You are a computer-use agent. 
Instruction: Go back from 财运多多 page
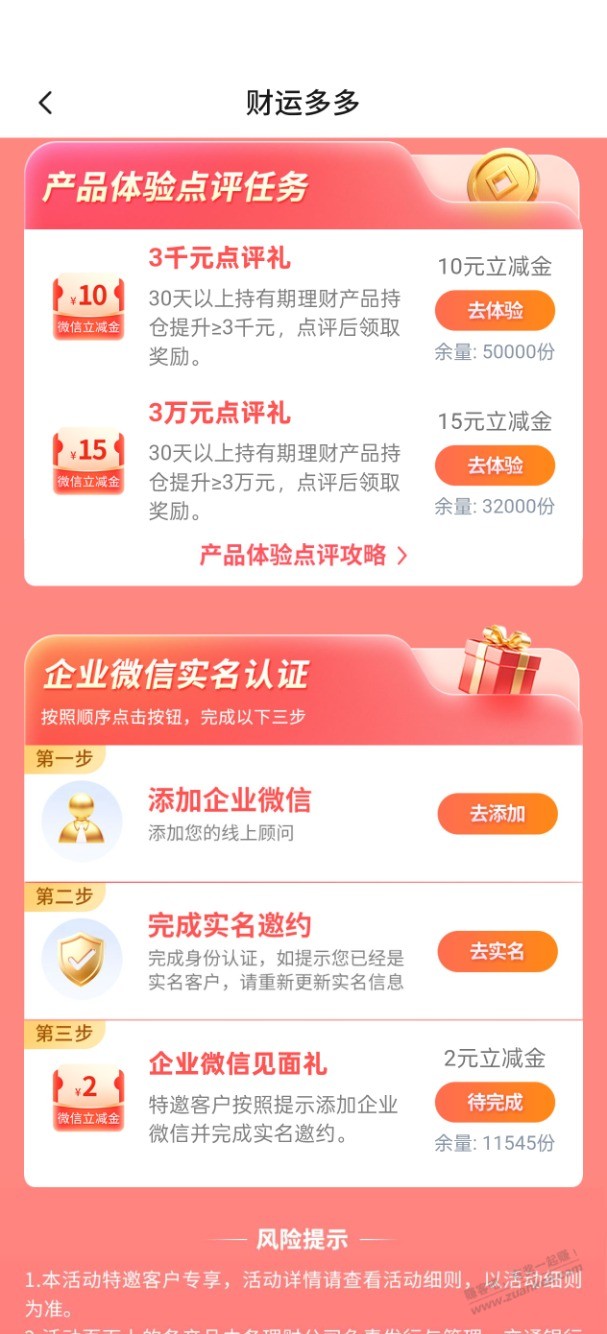pos(45,102)
